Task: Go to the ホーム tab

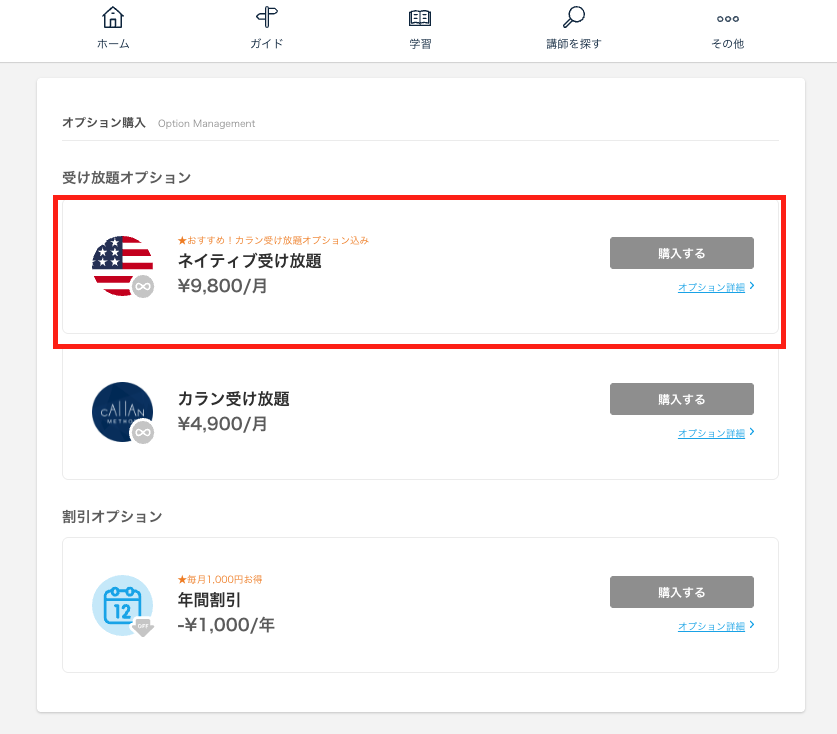Action: (113, 28)
